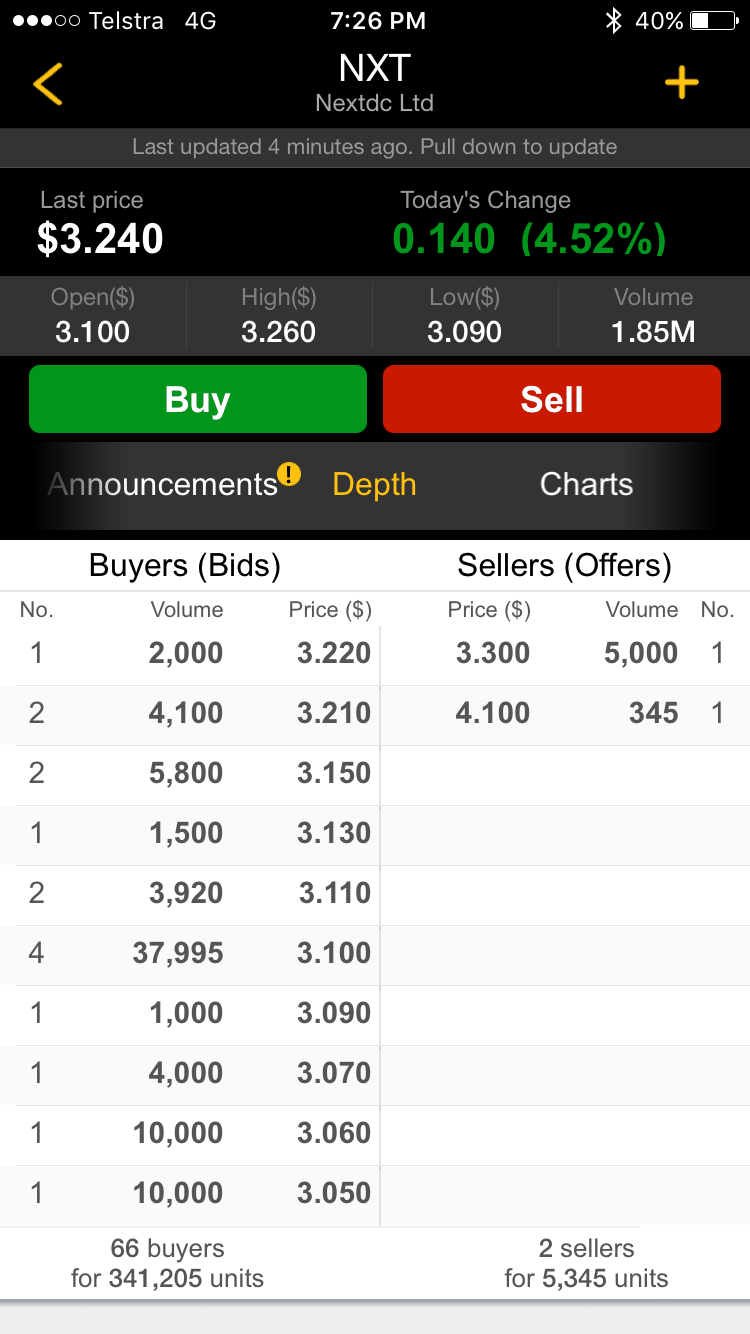This screenshot has height=1334, width=750.
Task: Tap the red Sell button
Action: (552, 399)
